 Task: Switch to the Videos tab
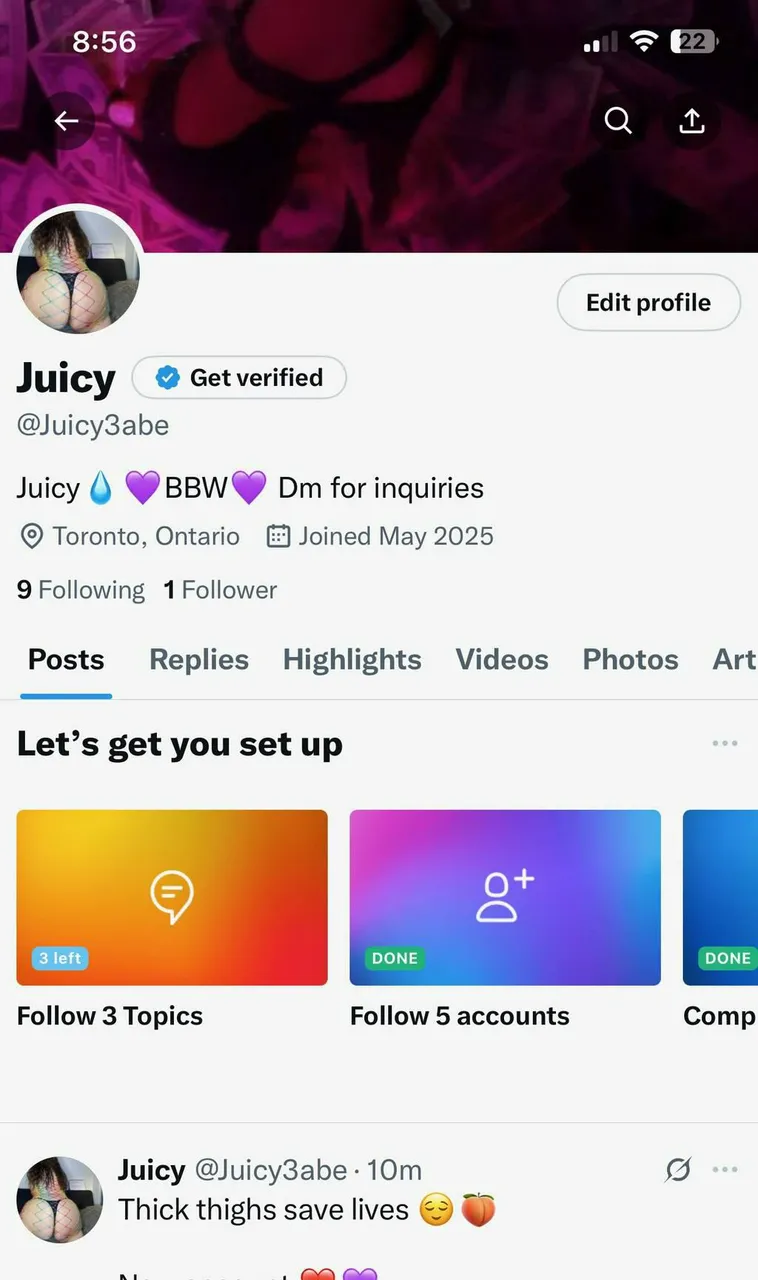click(501, 659)
